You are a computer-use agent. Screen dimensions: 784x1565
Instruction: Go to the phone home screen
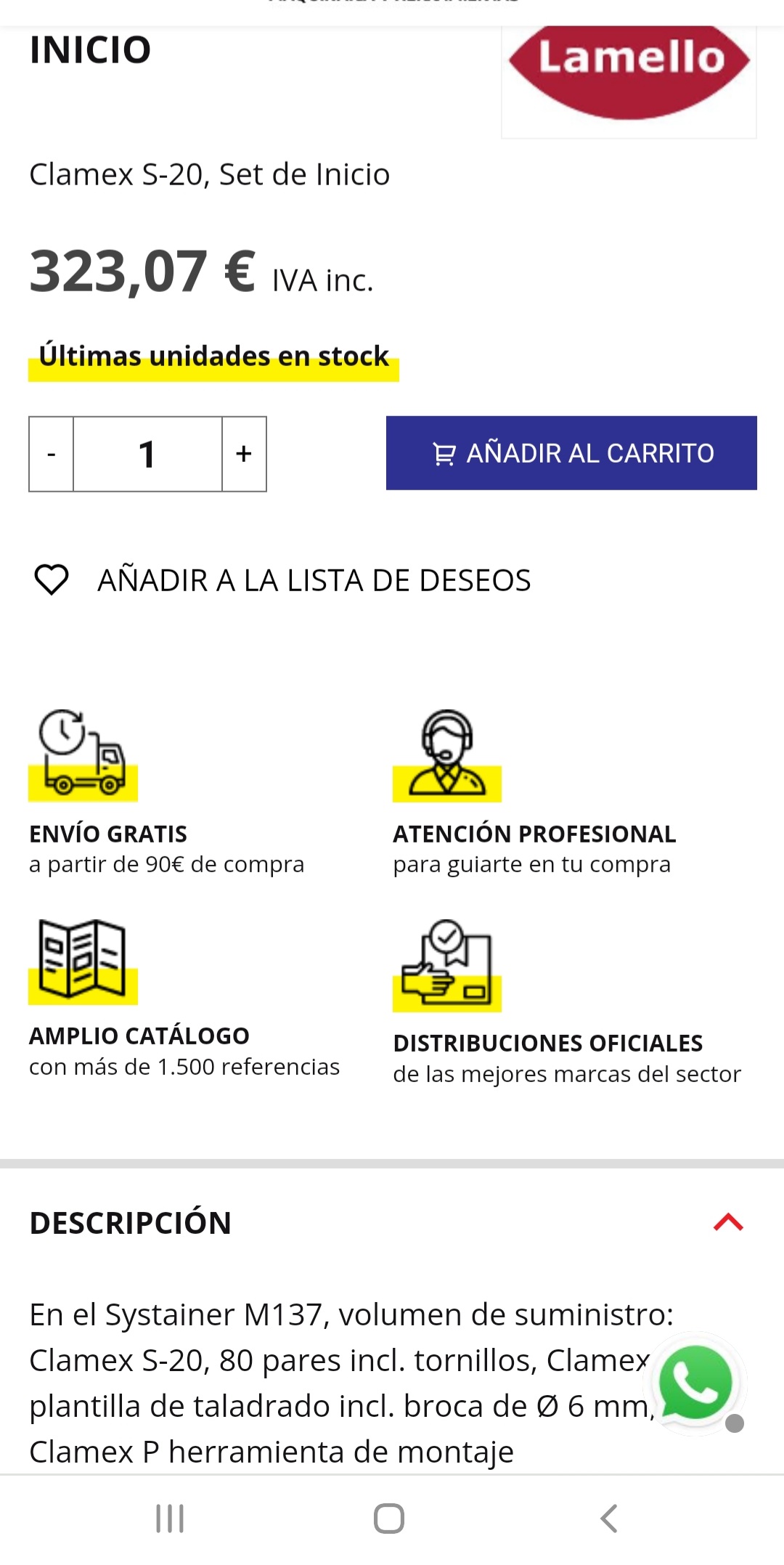pyautogui.click(x=389, y=1519)
